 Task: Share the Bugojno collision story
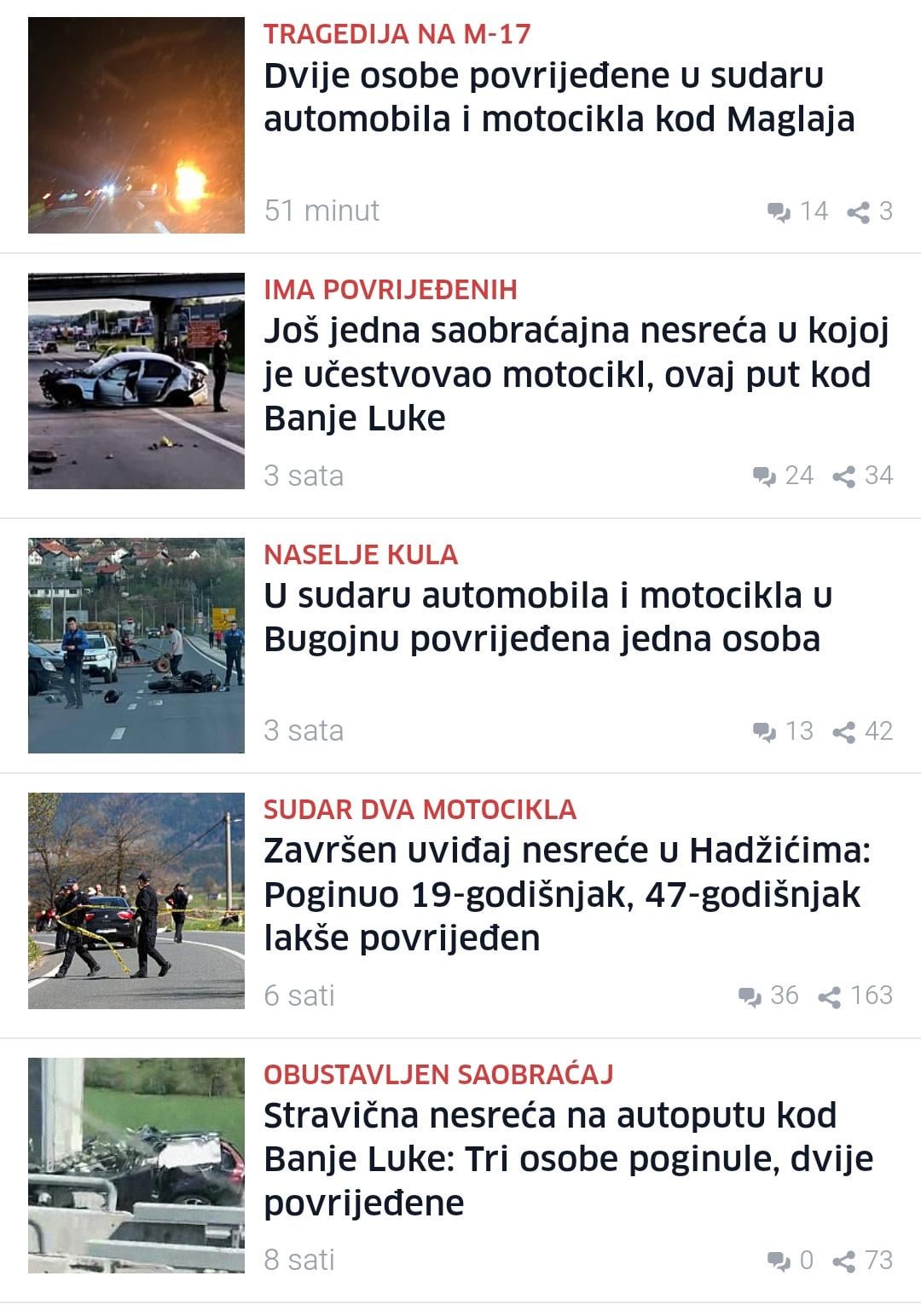(863, 731)
